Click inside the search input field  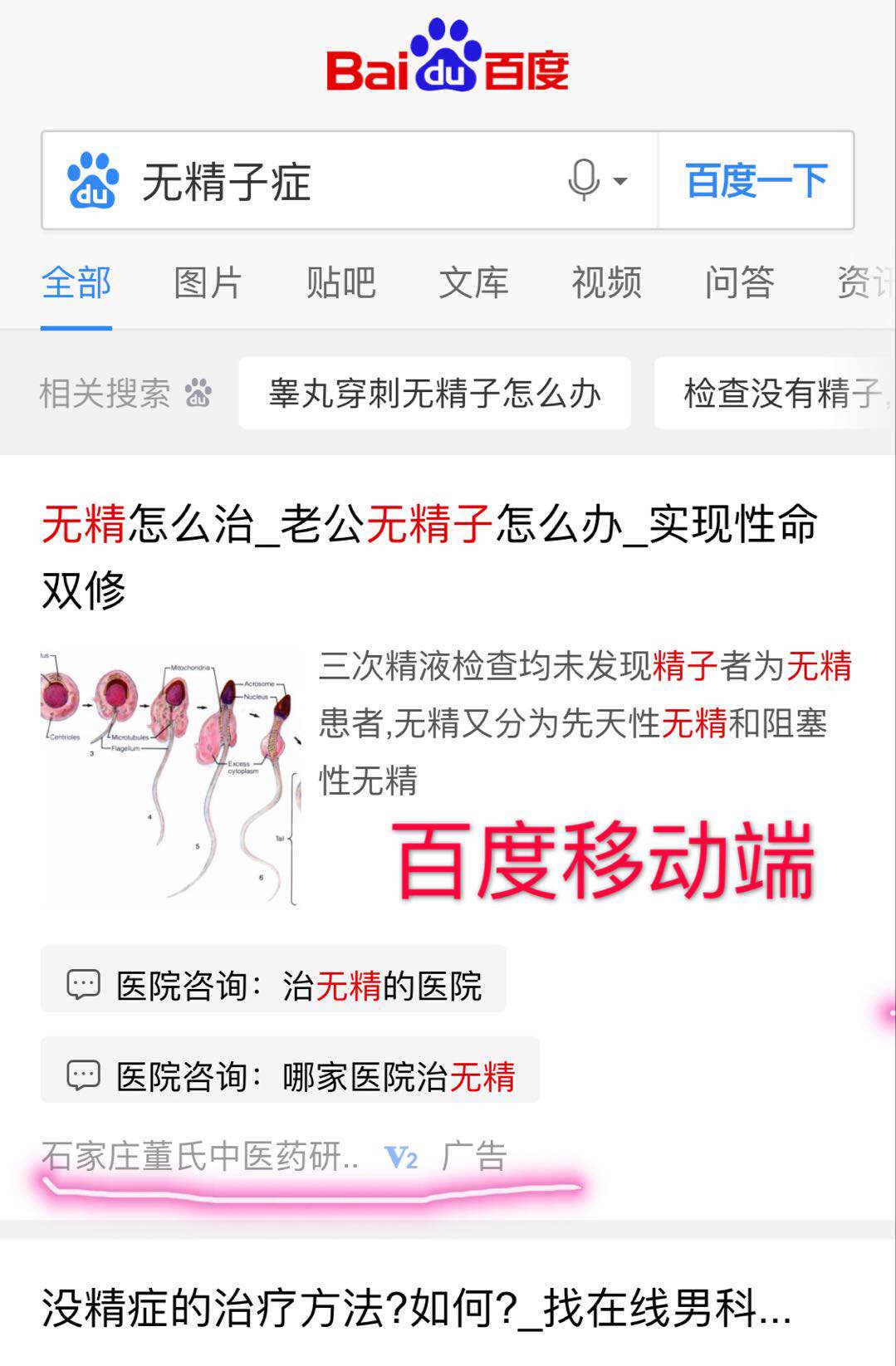pyautogui.click(x=332, y=183)
